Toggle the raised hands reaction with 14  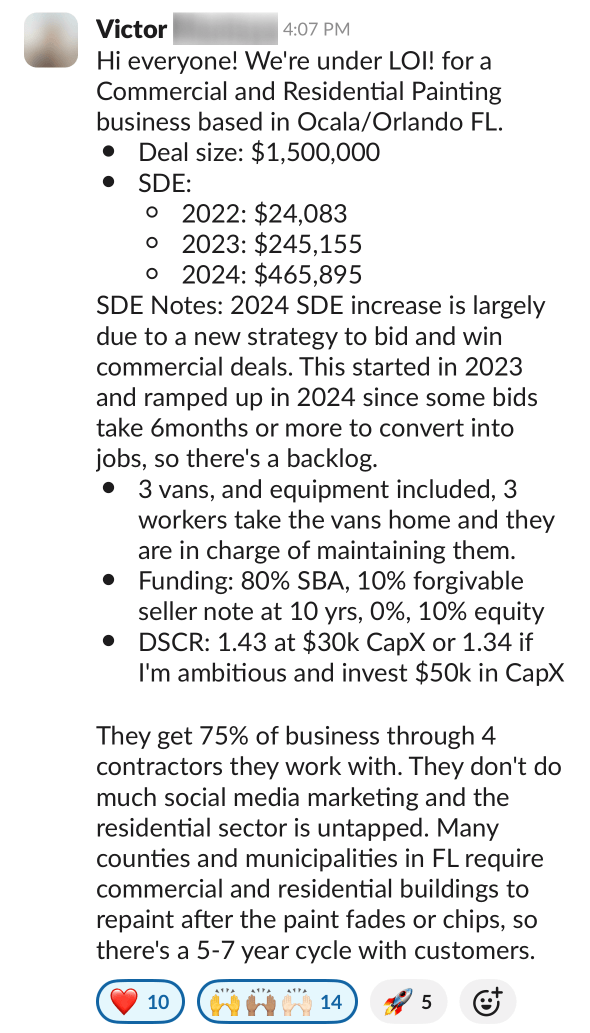point(277,1001)
